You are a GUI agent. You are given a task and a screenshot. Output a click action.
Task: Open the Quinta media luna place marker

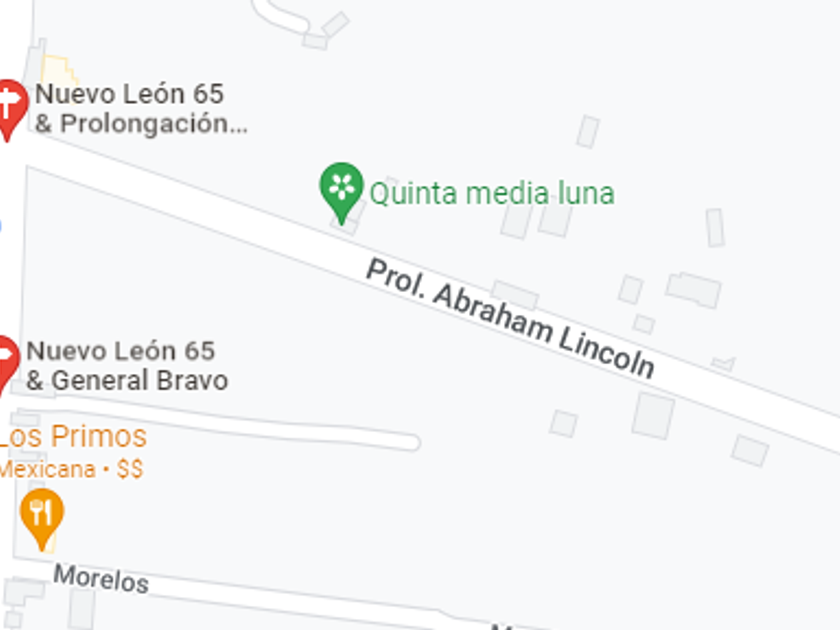coord(341,188)
